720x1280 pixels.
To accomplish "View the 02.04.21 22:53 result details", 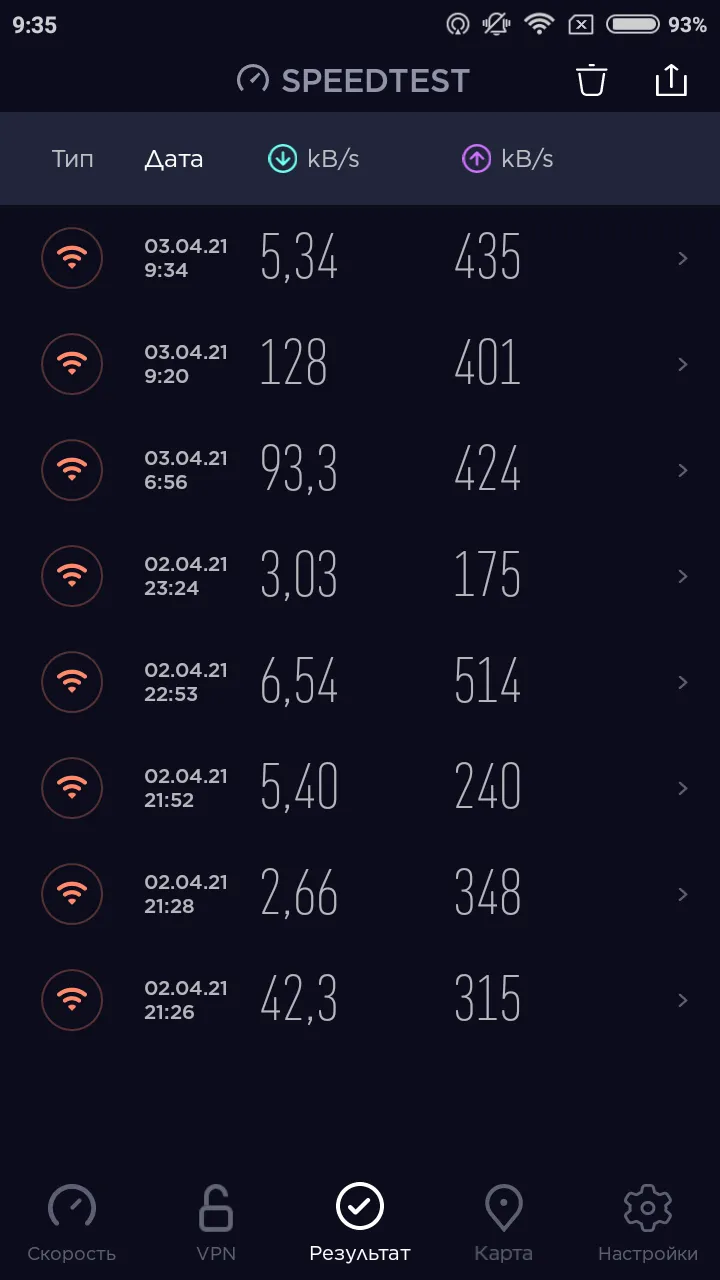I will 360,682.
